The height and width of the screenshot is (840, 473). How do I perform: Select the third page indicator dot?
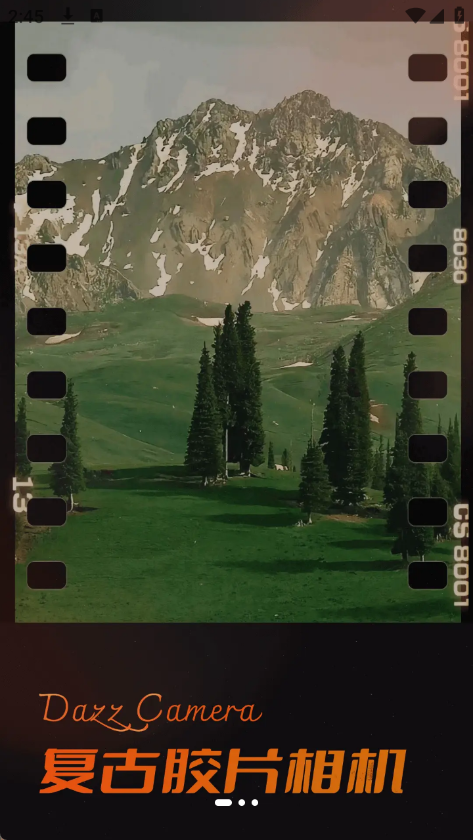(254, 802)
